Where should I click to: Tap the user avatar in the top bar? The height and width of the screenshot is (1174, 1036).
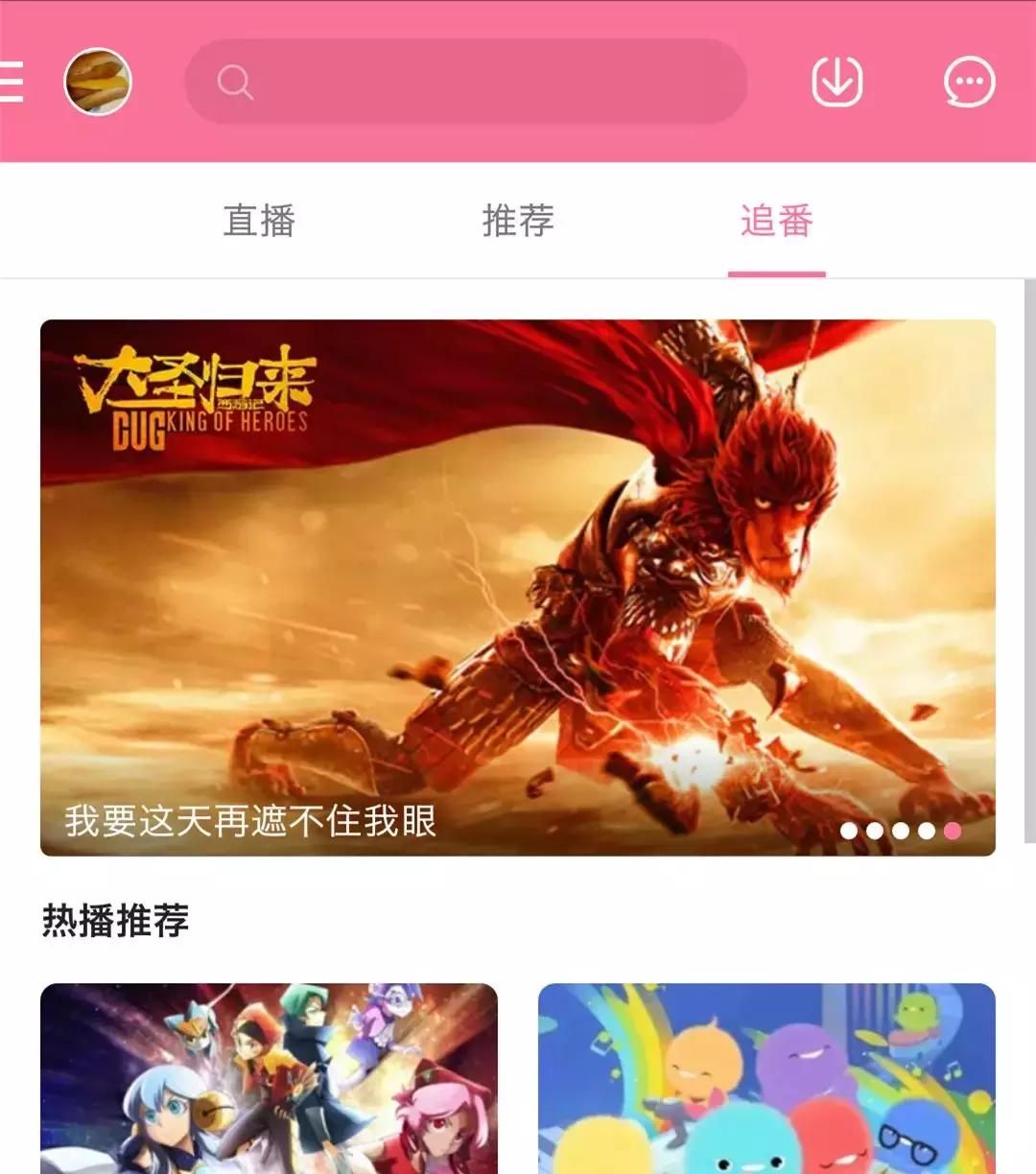coord(98,83)
